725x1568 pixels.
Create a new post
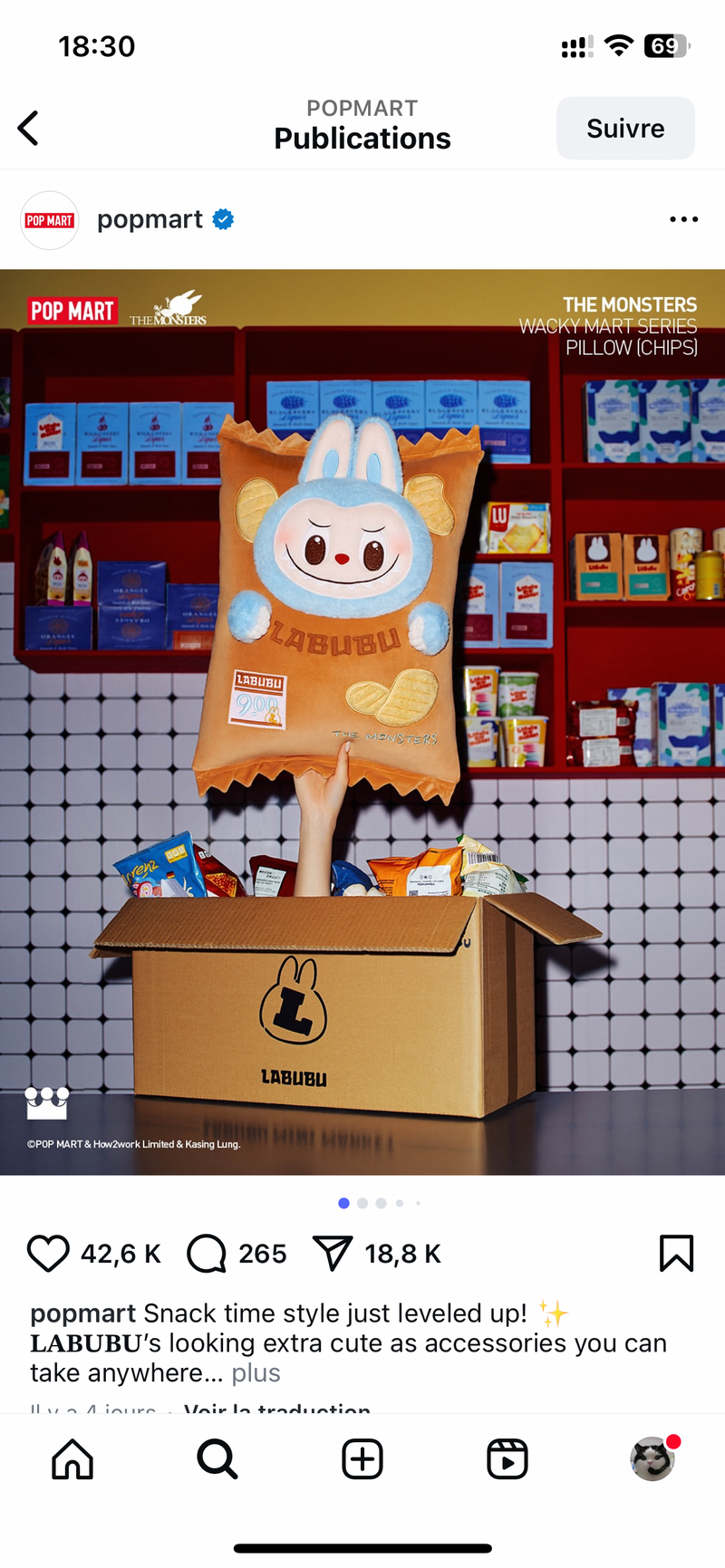click(x=362, y=1459)
